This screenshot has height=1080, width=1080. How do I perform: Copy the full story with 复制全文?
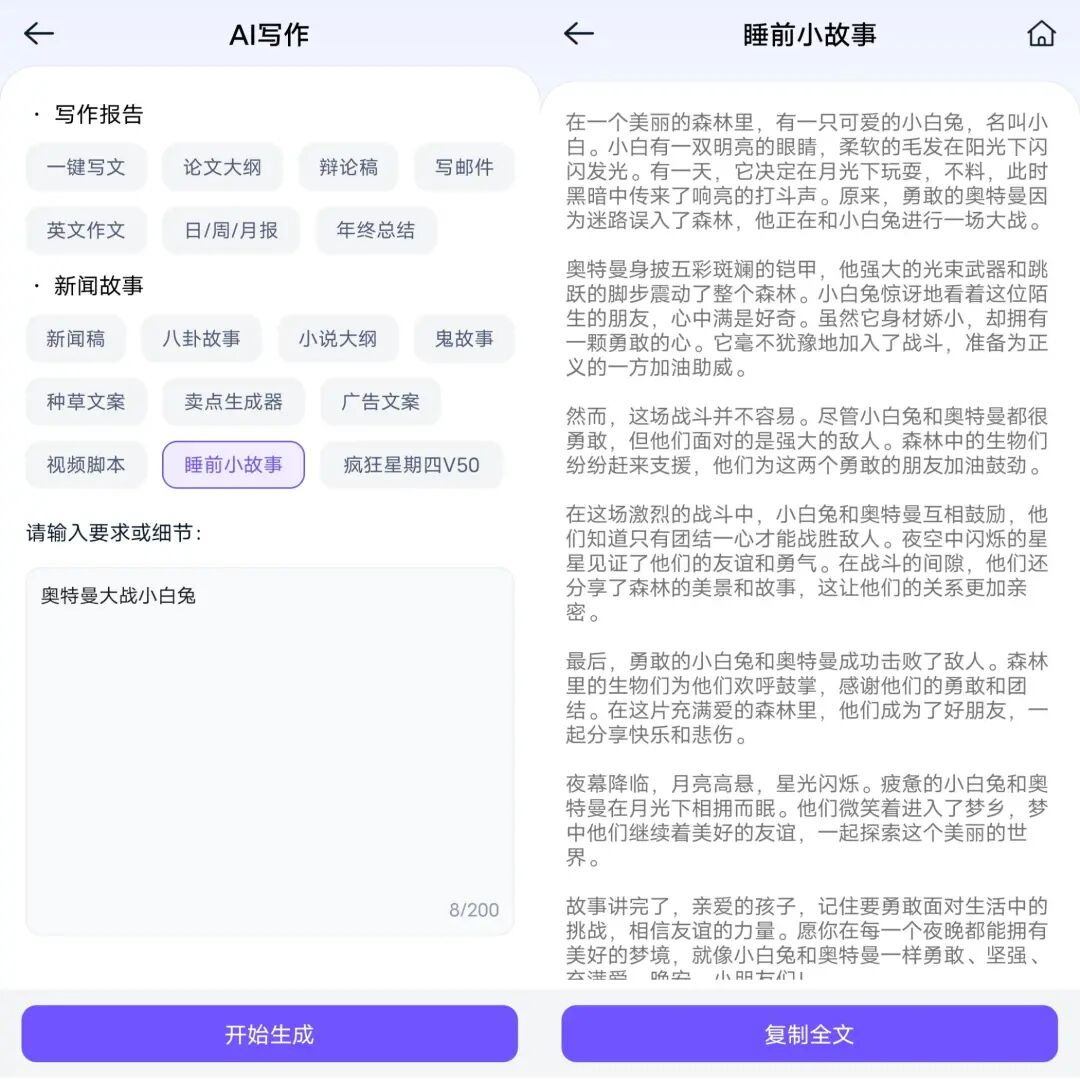(809, 1034)
